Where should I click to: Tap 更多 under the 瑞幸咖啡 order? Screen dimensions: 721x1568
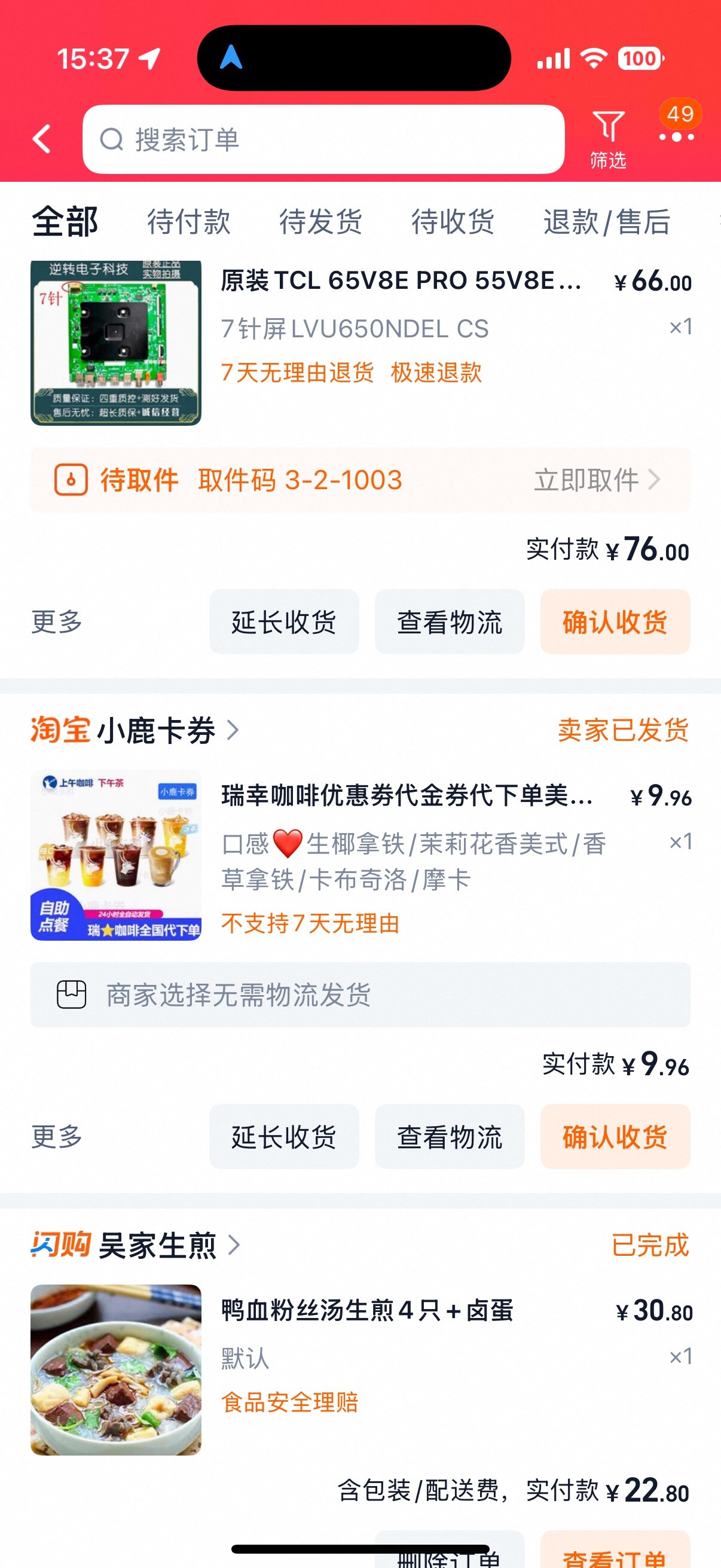coord(57,1136)
